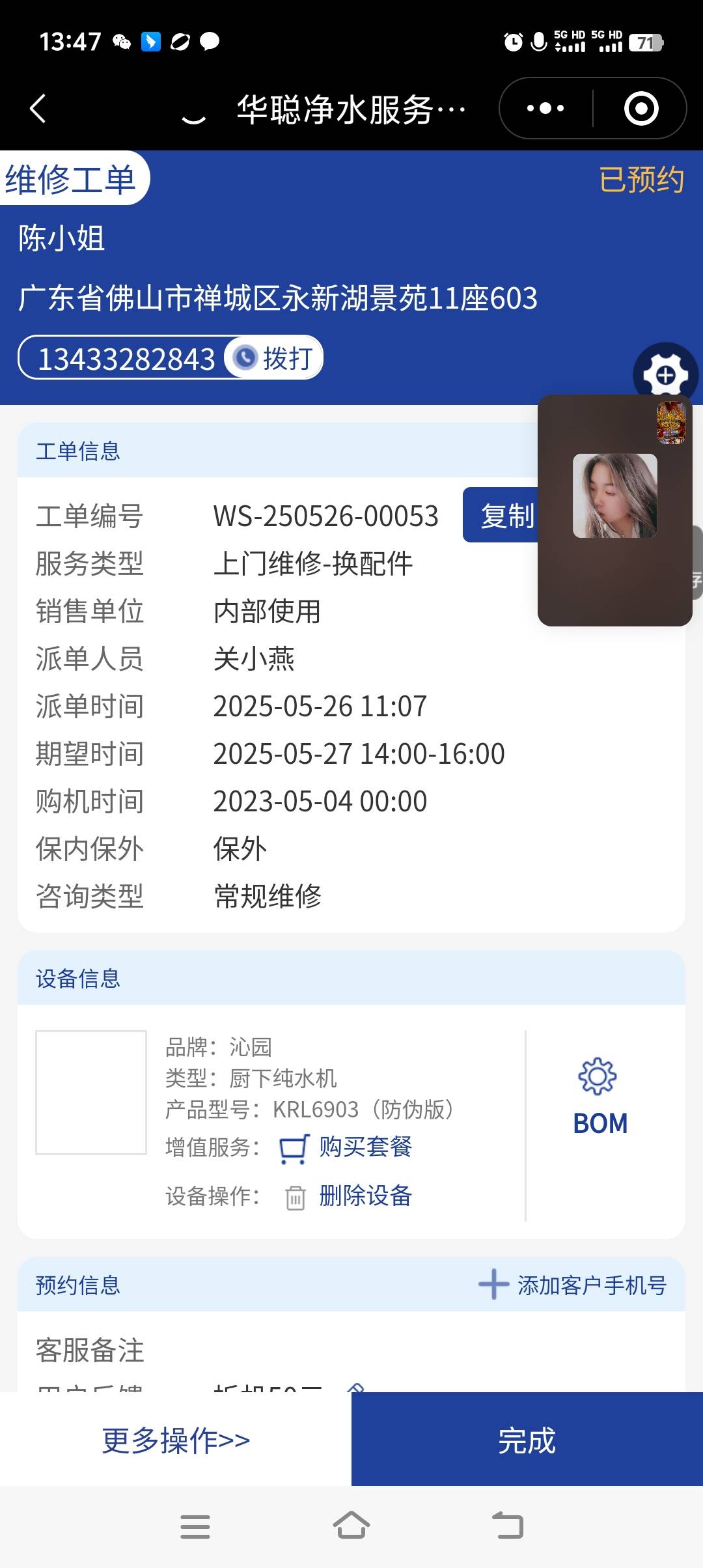This screenshot has height=1568, width=703.
Task: Open the floating gear plus button
Action: click(665, 374)
